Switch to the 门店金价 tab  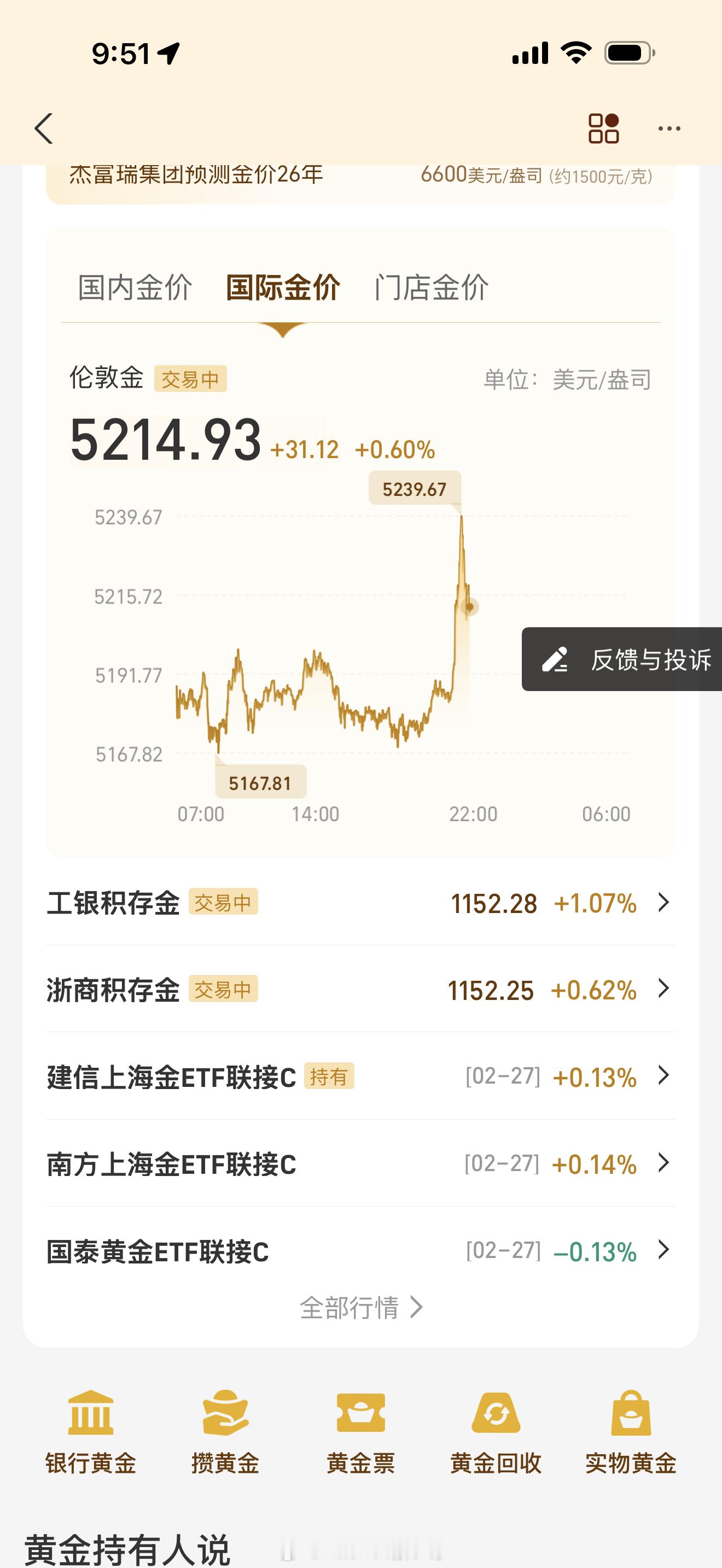pos(431,288)
